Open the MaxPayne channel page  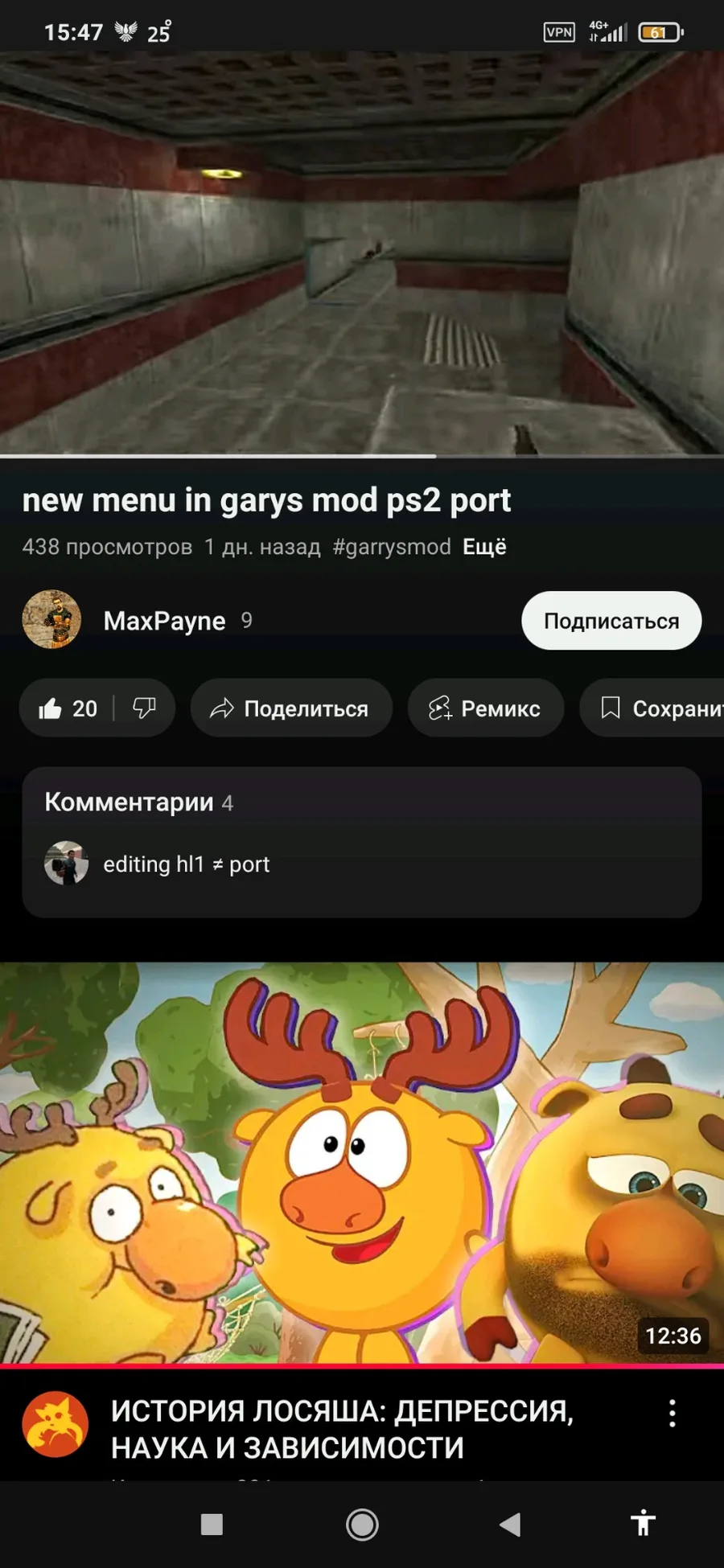tap(164, 621)
